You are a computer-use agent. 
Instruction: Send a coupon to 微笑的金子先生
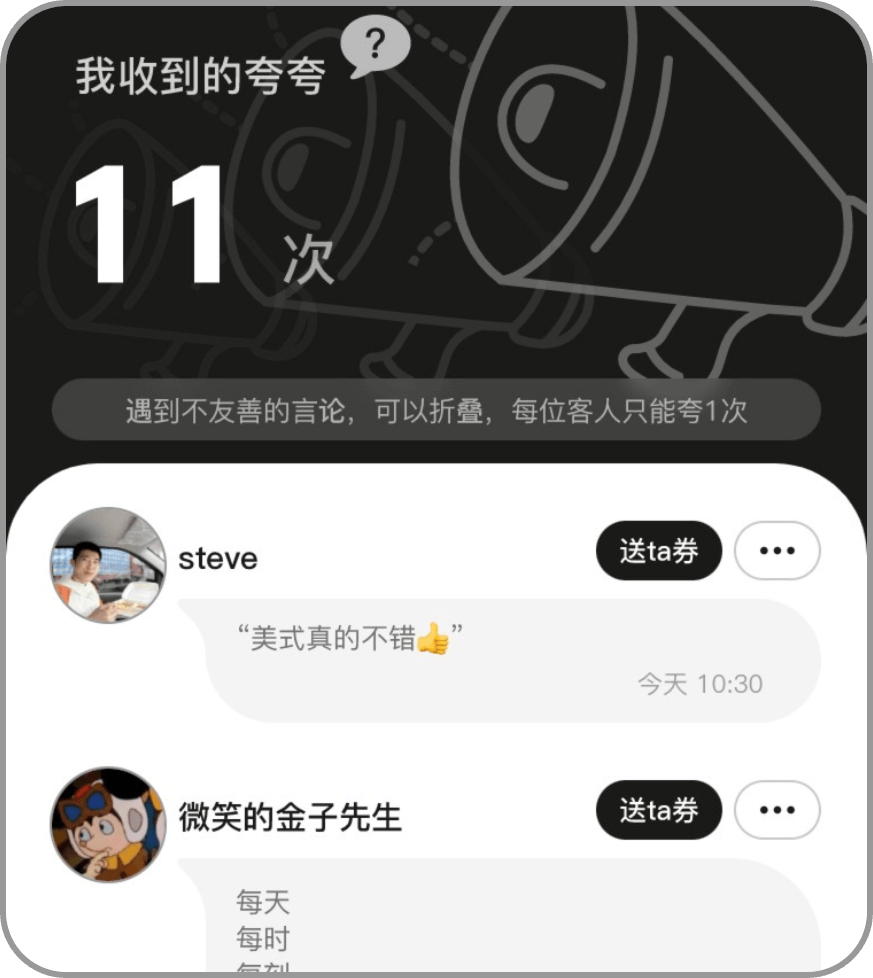(x=658, y=810)
